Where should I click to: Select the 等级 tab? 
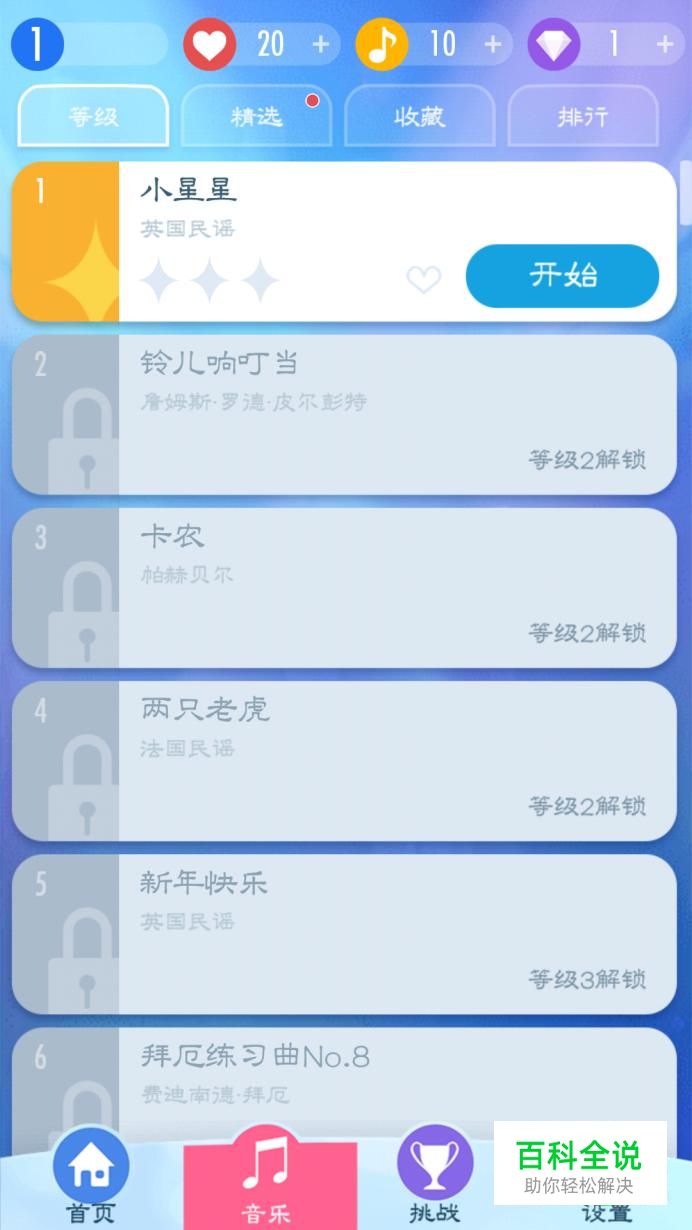click(93, 116)
